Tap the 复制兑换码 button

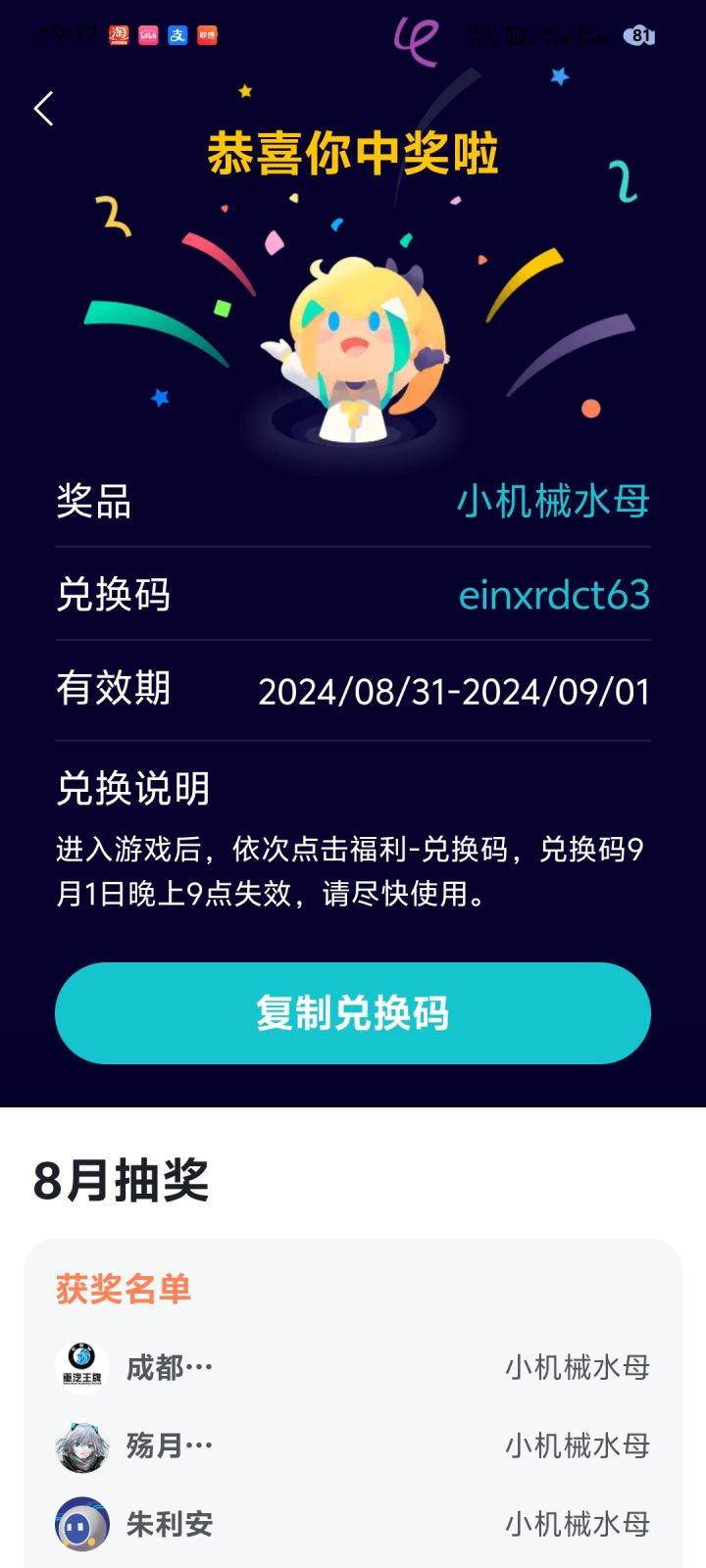(x=353, y=1013)
